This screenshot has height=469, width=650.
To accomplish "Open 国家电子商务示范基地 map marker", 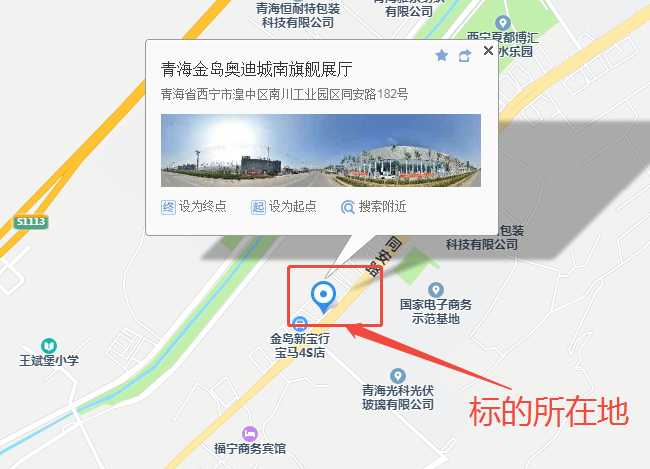I will point(436,289).
